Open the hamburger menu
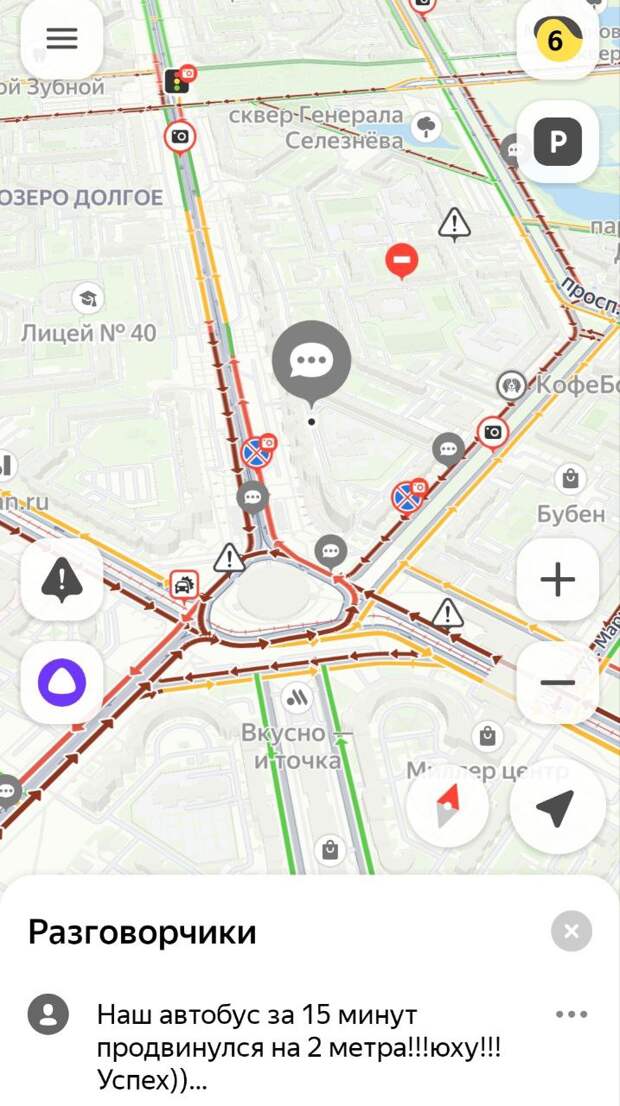The image size is (620, 1106). (61, 38)
